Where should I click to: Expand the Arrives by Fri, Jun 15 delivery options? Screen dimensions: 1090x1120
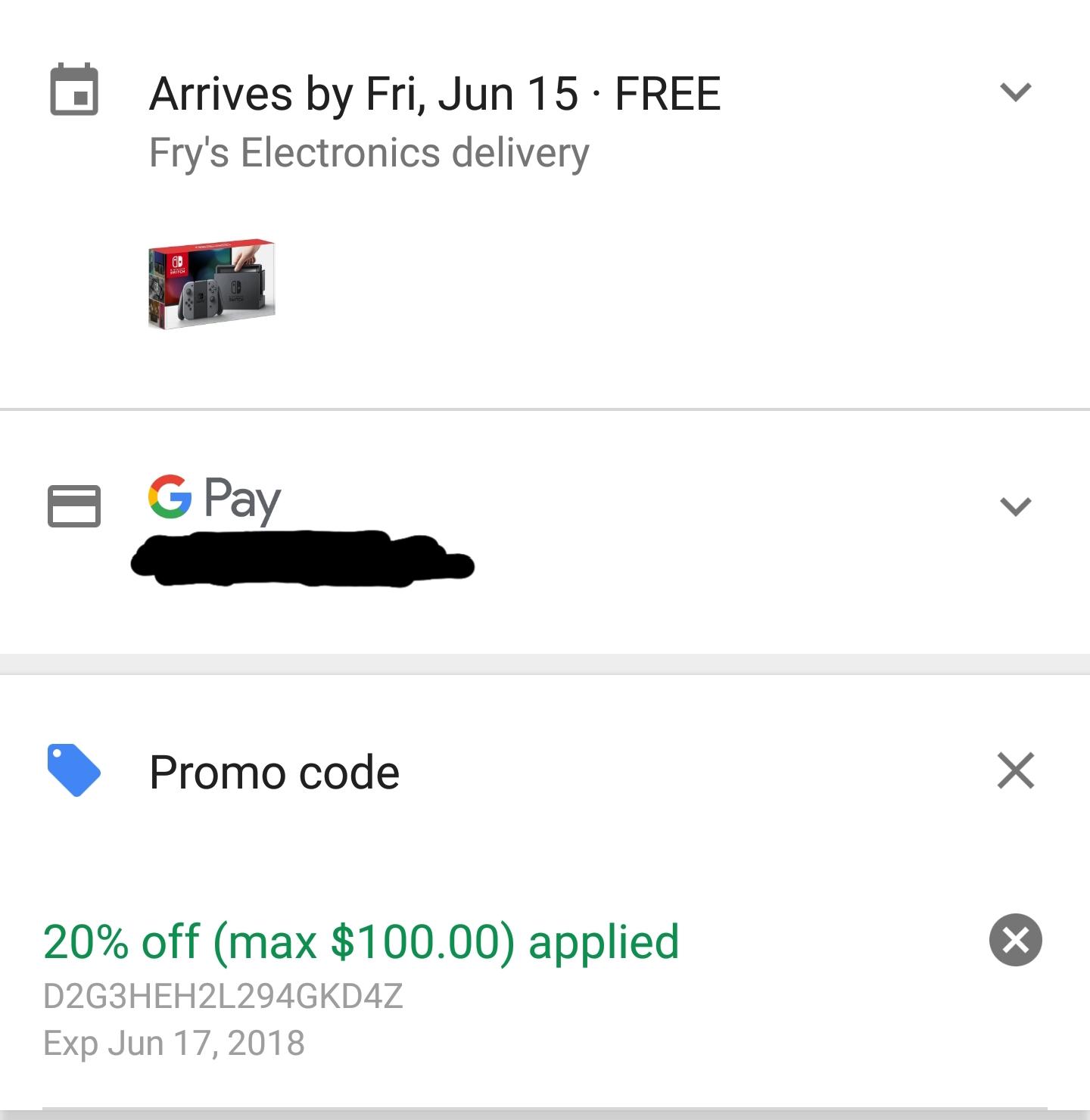(x=1015, y=92)
